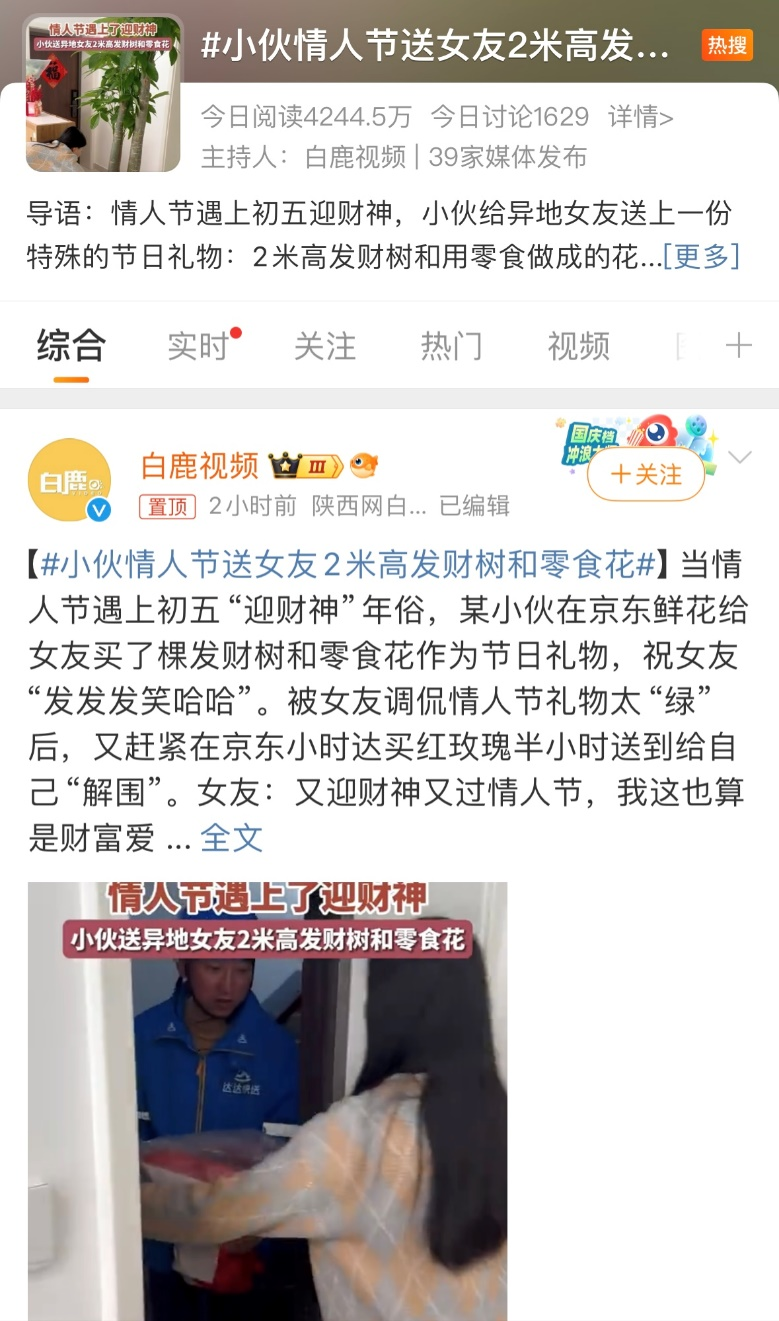
Task: Open topic details via 详情 link
Action: pyautogui.click(x=640, y=117)
